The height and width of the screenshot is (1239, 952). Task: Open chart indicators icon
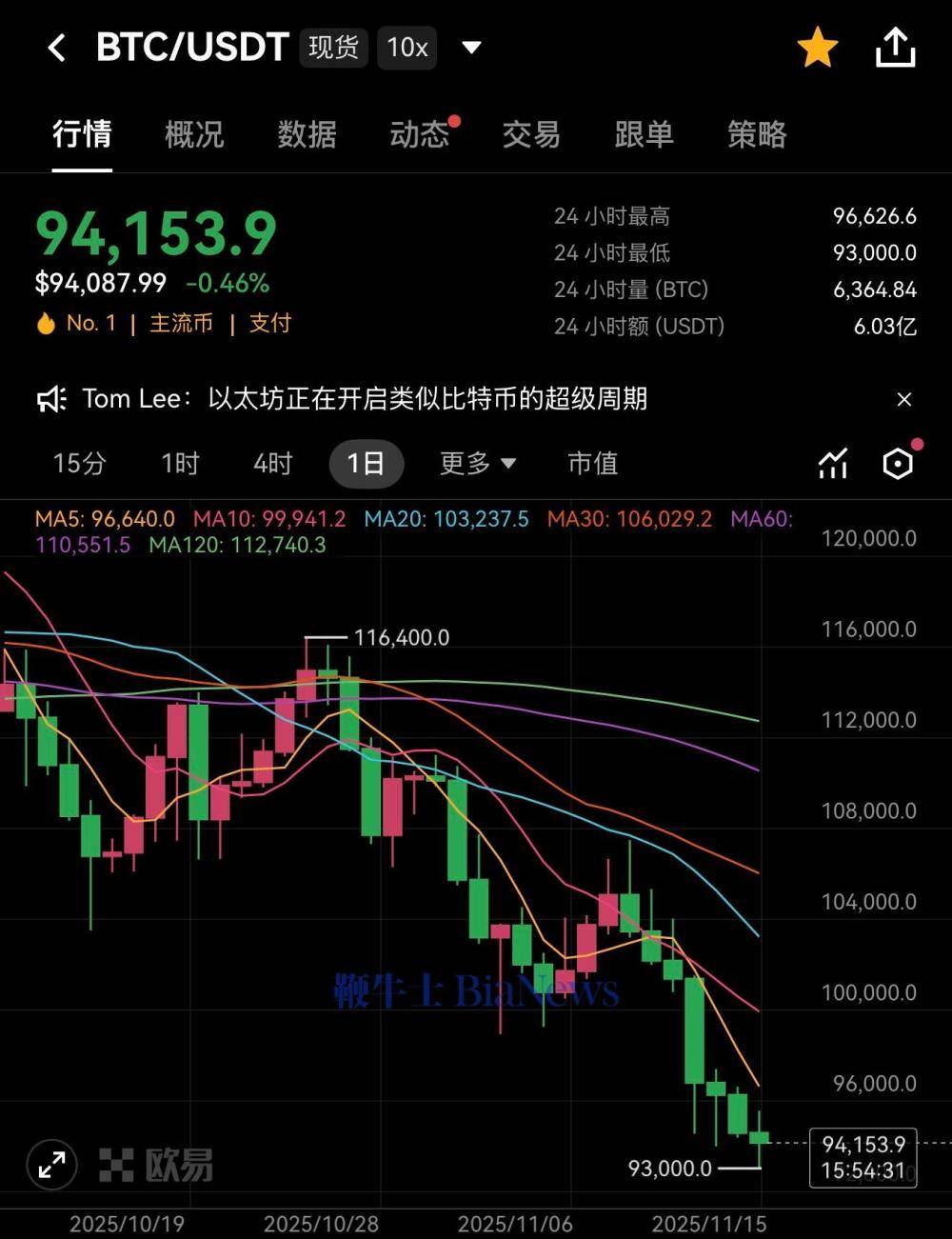tap(833, 464)
